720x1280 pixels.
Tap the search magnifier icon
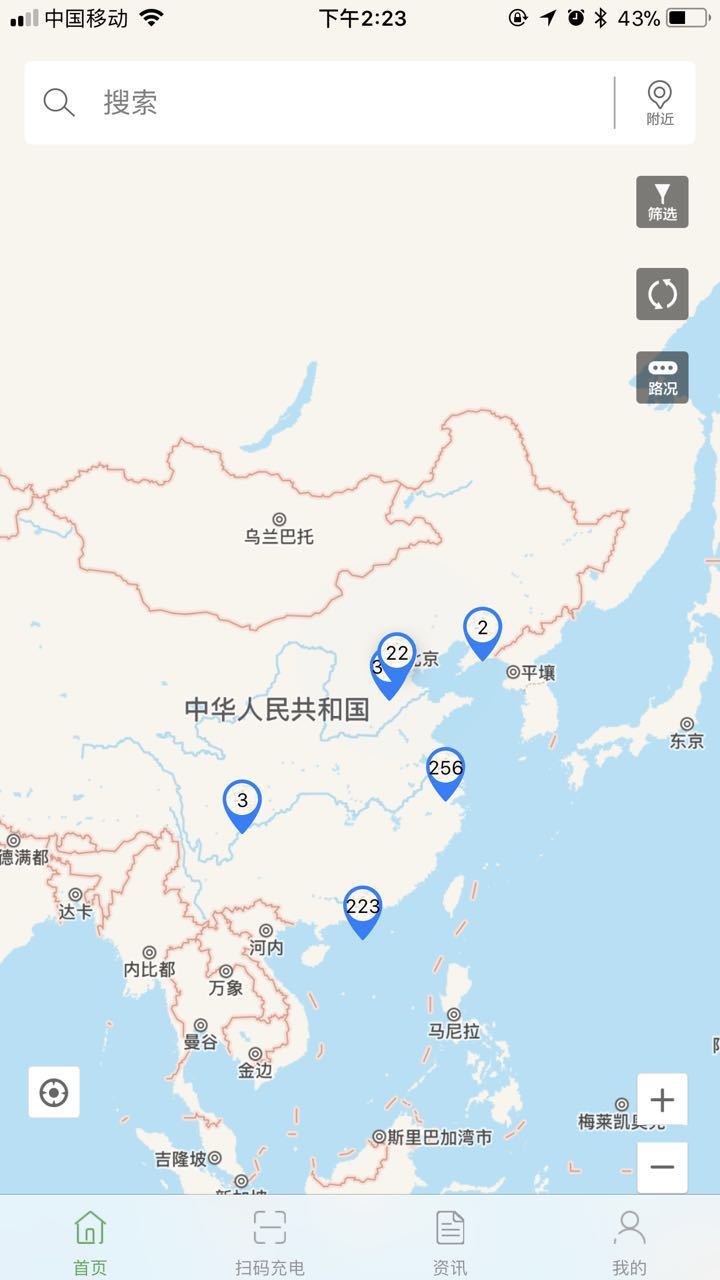point(60,101)
